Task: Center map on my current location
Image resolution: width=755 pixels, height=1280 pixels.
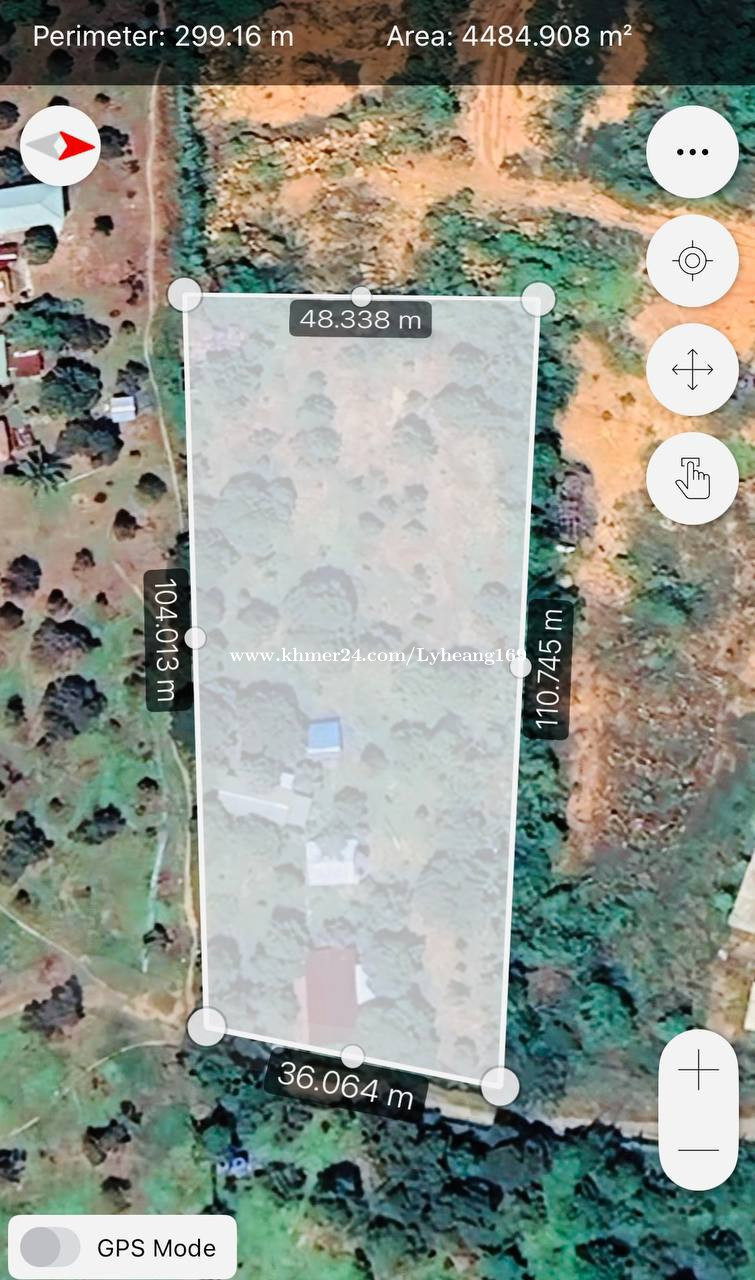Action: [692, 261]
